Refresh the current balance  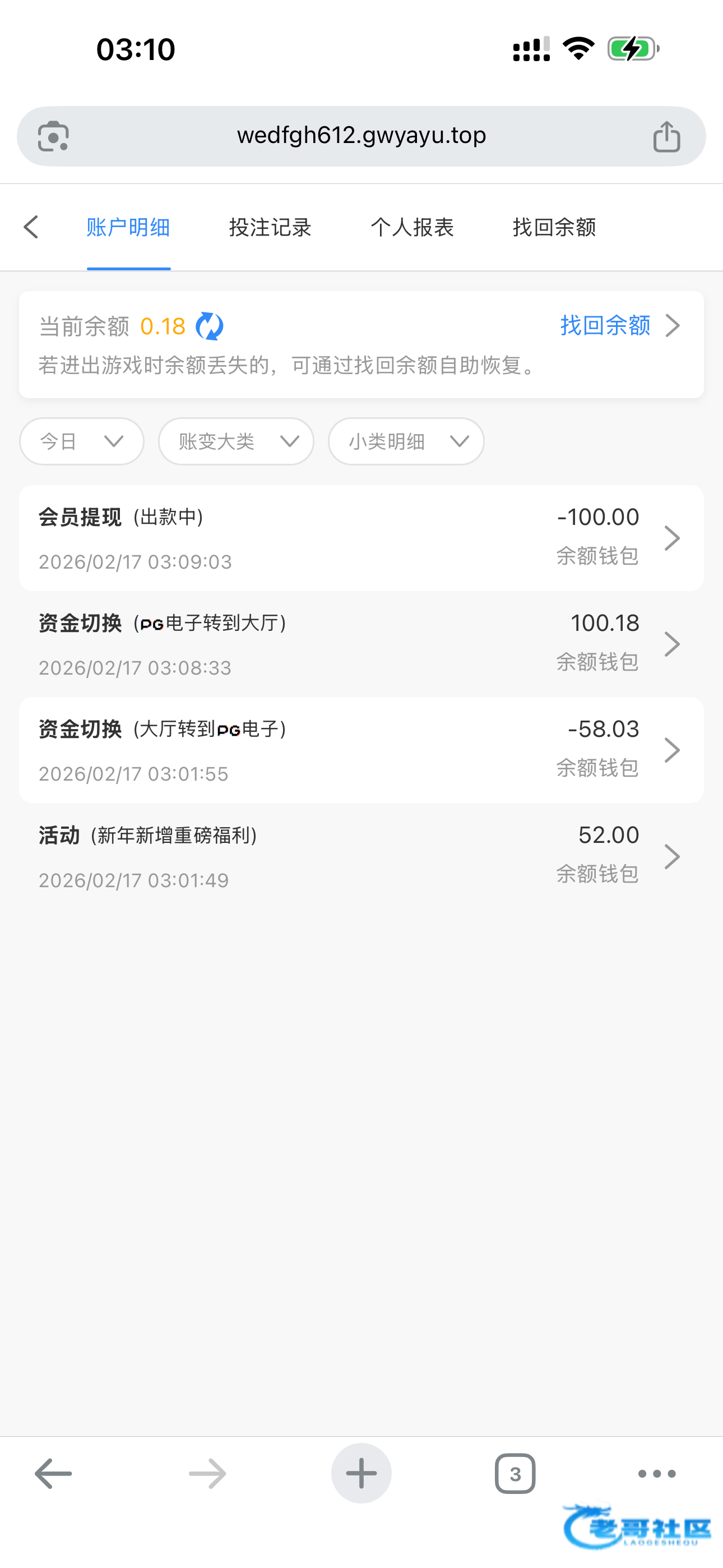[210, 326]
